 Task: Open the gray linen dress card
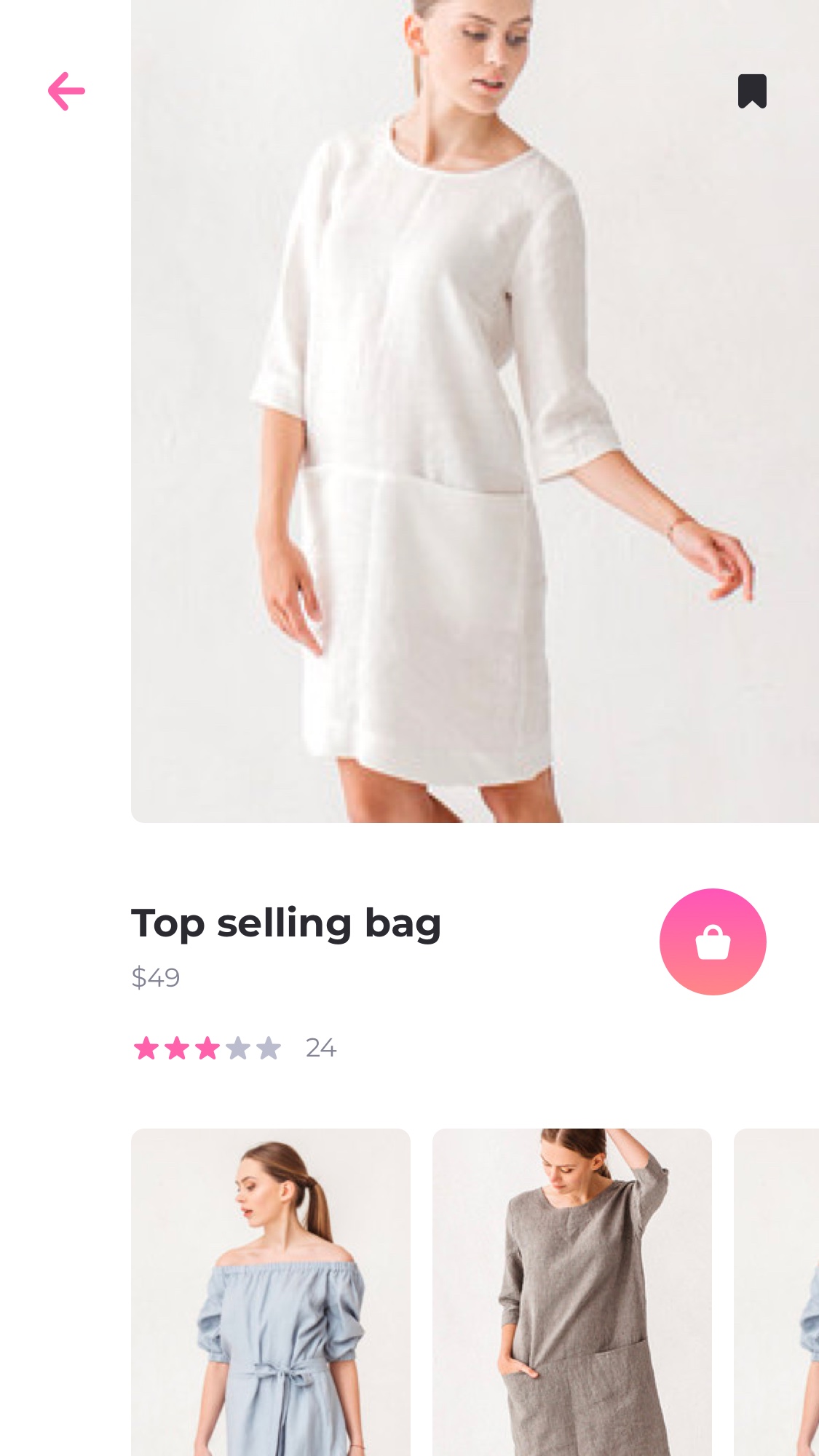point(572,1292)
